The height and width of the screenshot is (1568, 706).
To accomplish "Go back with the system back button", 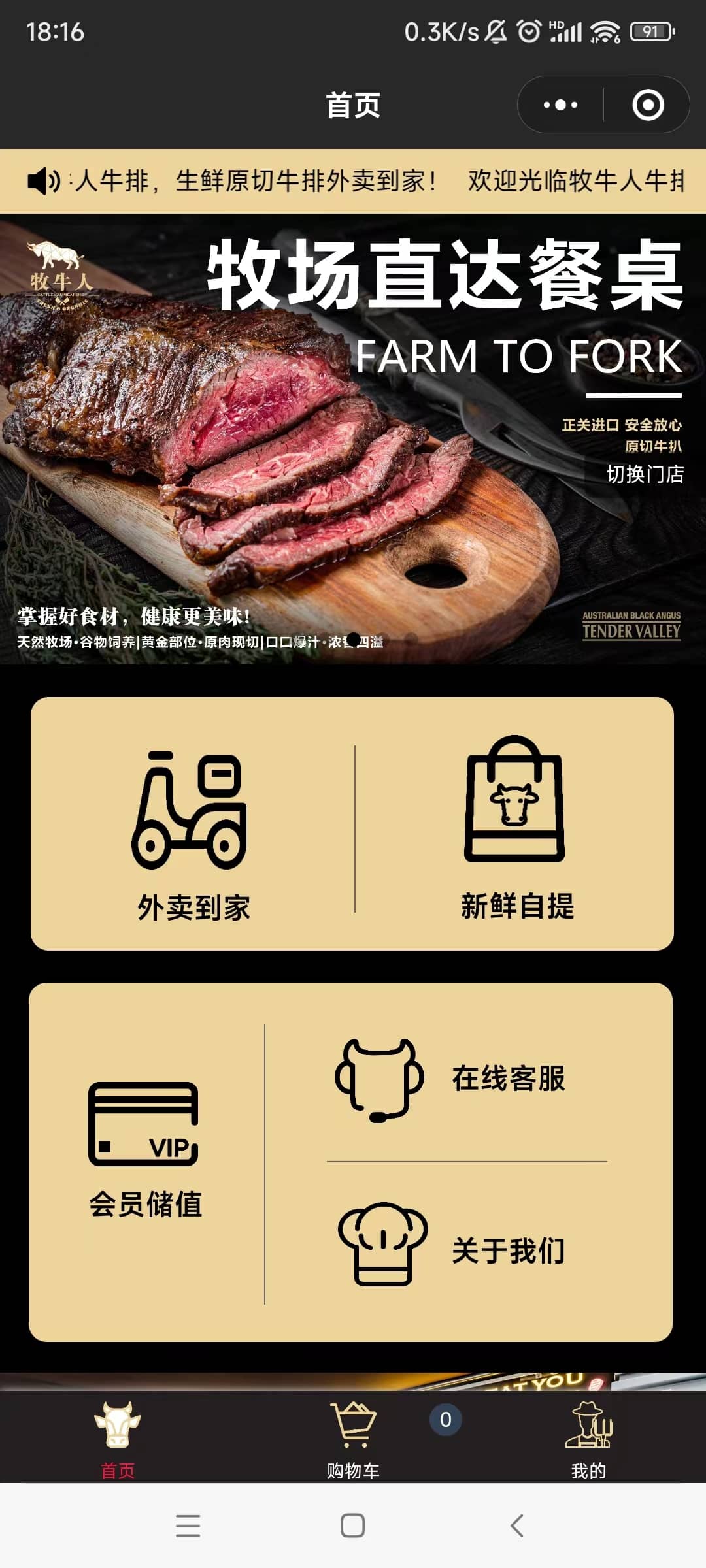I will (x=516, y=1526).
